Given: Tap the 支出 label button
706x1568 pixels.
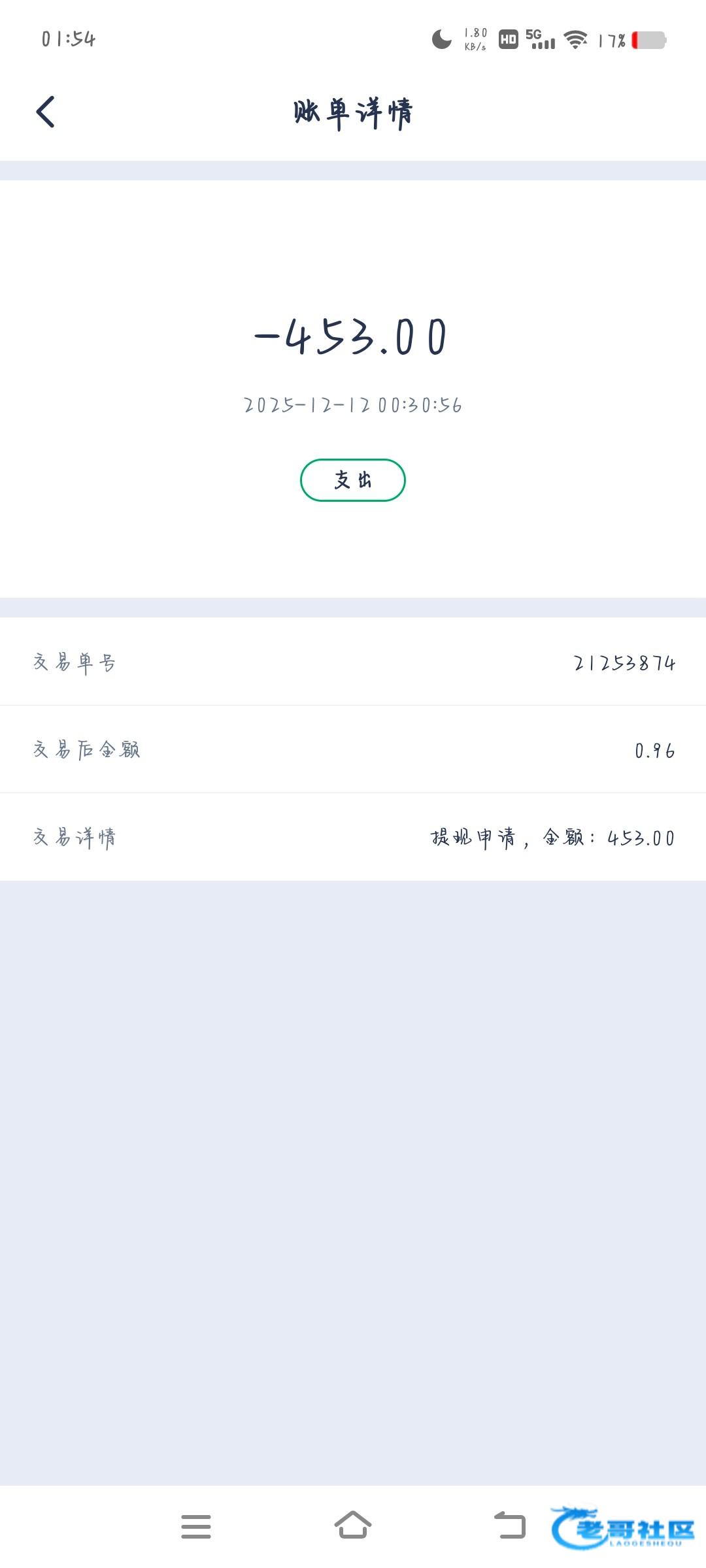Looking at the screenshot, I should coord(353,480).
